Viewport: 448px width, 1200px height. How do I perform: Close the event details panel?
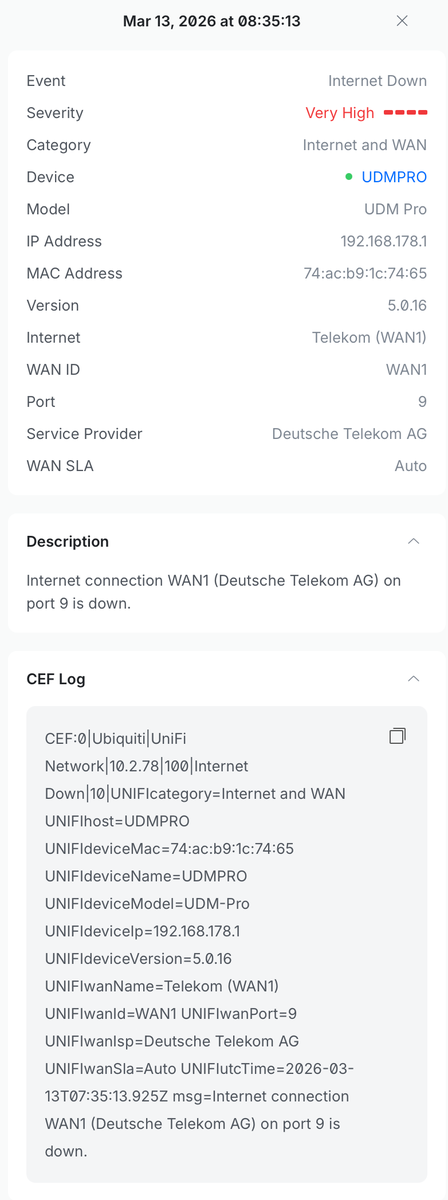402,21
